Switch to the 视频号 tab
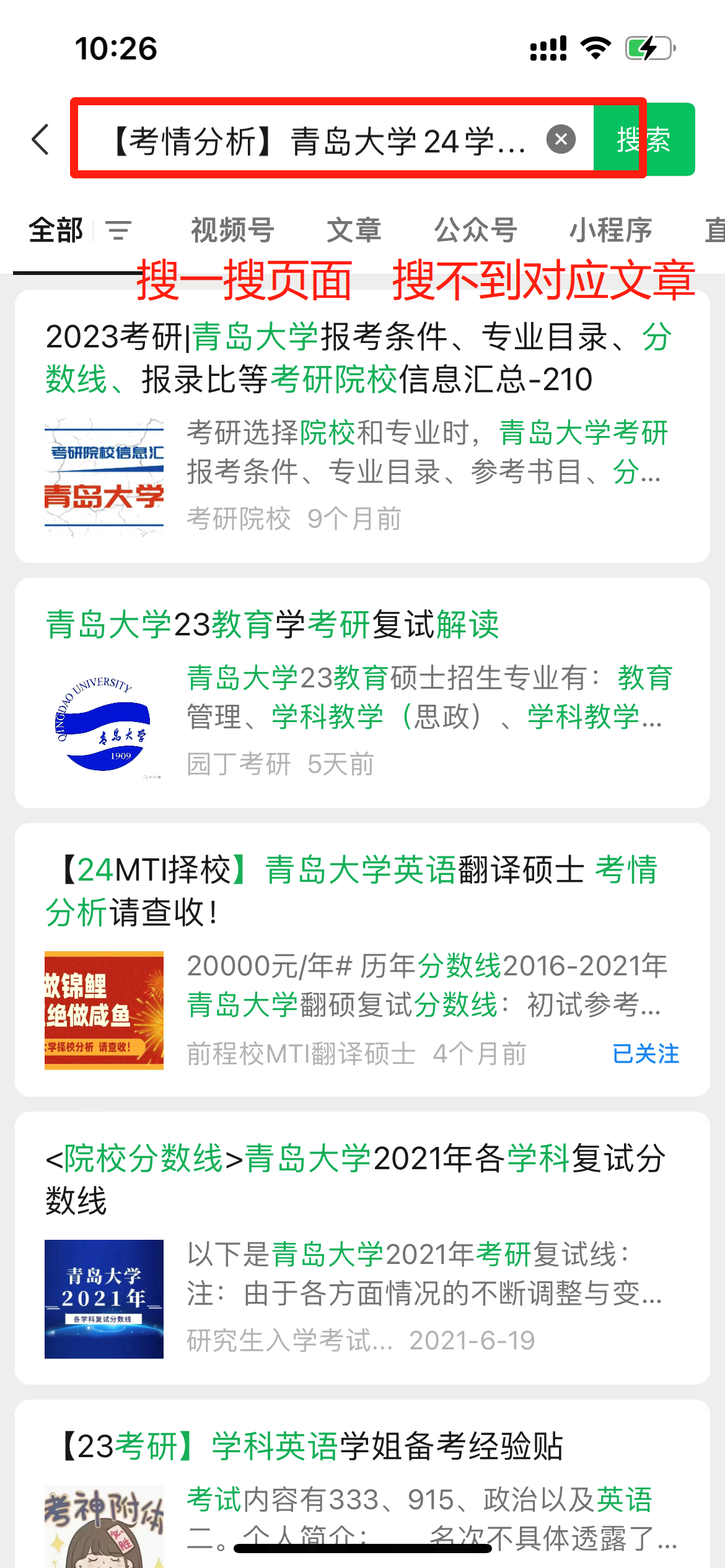The height and width of the screenshot is (1568, 725). [232, 230]
